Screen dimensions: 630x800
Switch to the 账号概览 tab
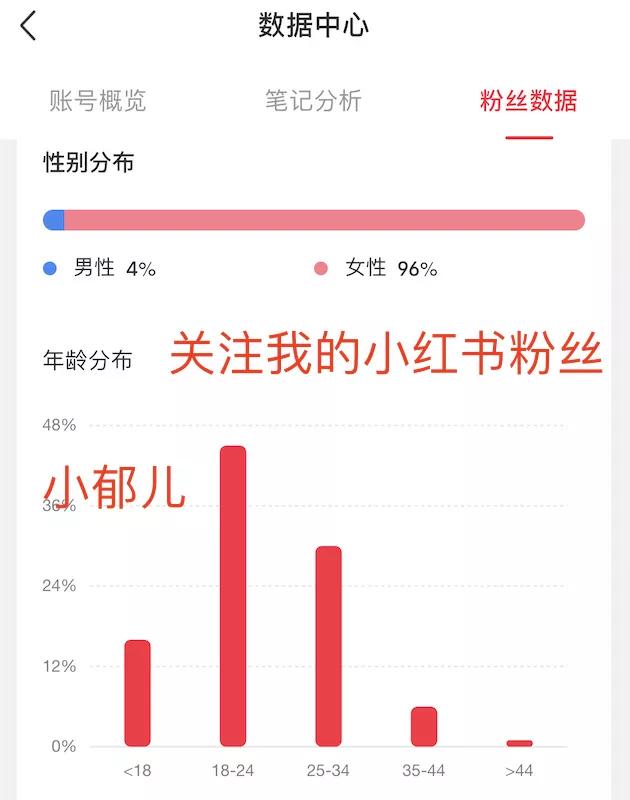tap(98, 101)
